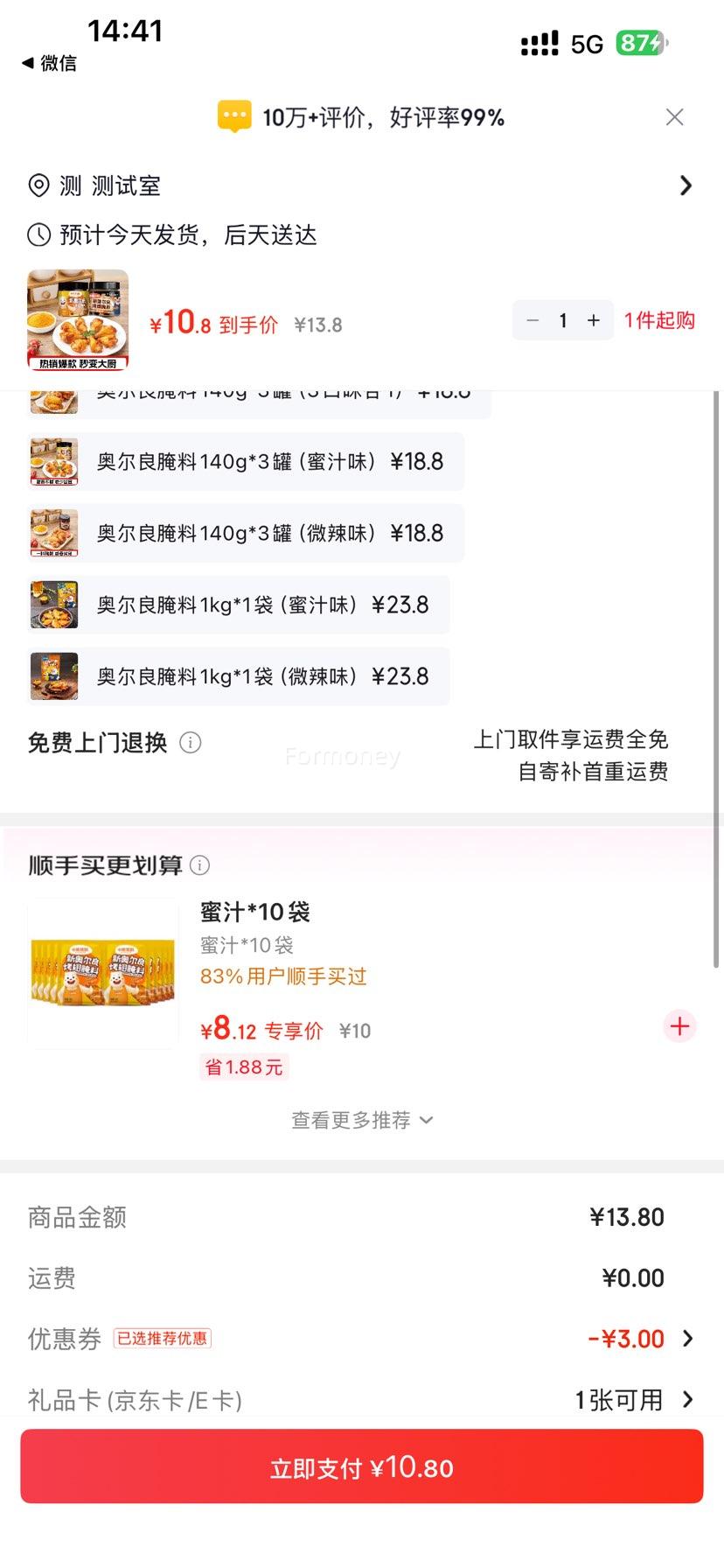Click the review bubble icon showing 10万+评价
The image size is (724, 1568).
pos(233,115)
